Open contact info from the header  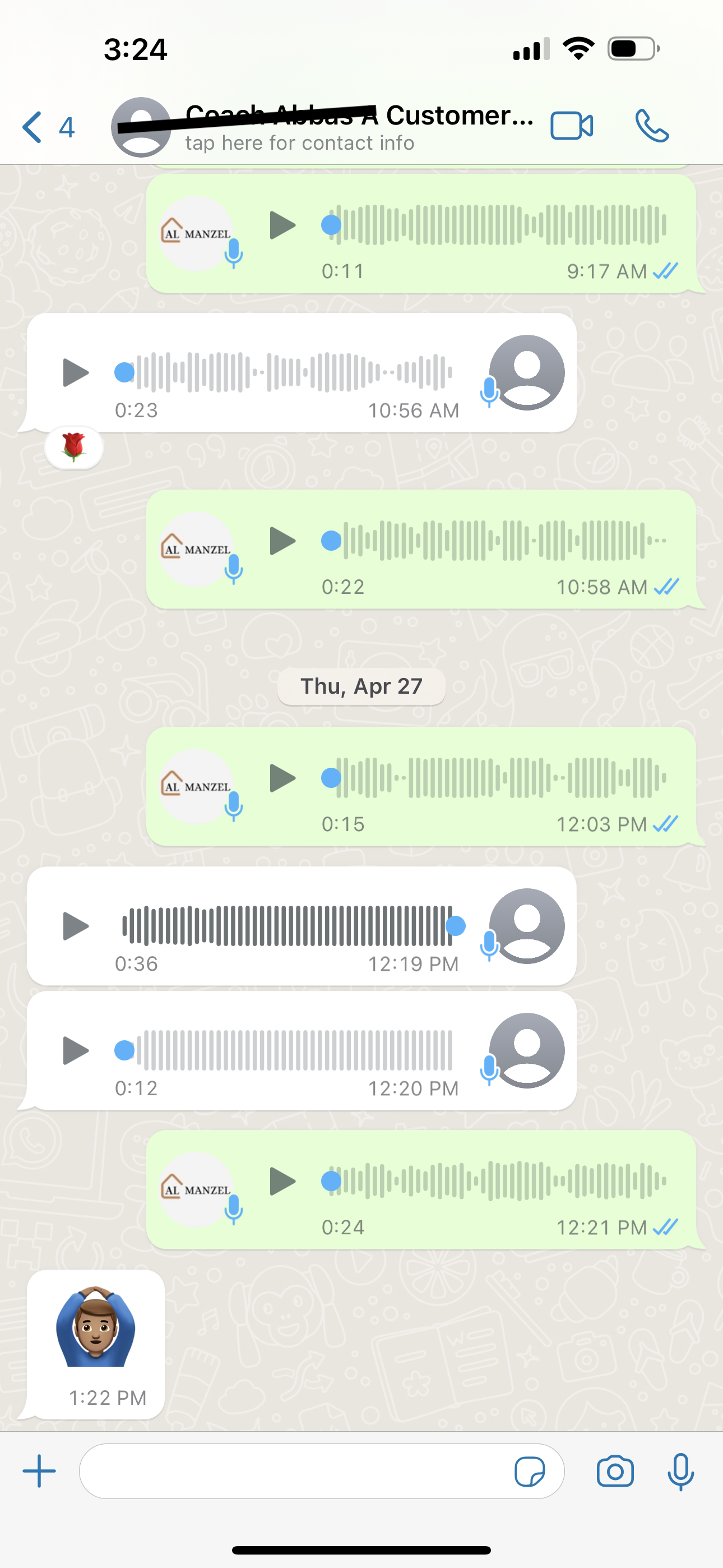[x=359, y=127]
